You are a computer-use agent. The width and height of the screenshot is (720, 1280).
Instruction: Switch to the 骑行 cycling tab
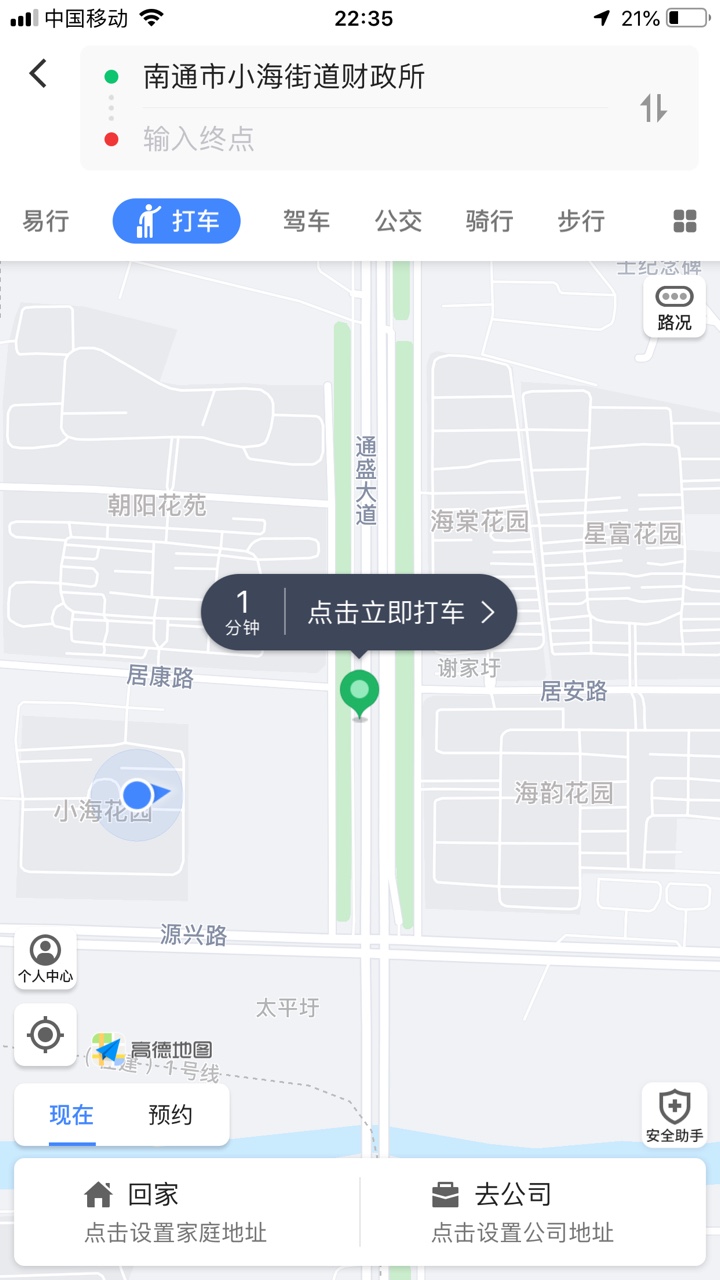point(489,221)
